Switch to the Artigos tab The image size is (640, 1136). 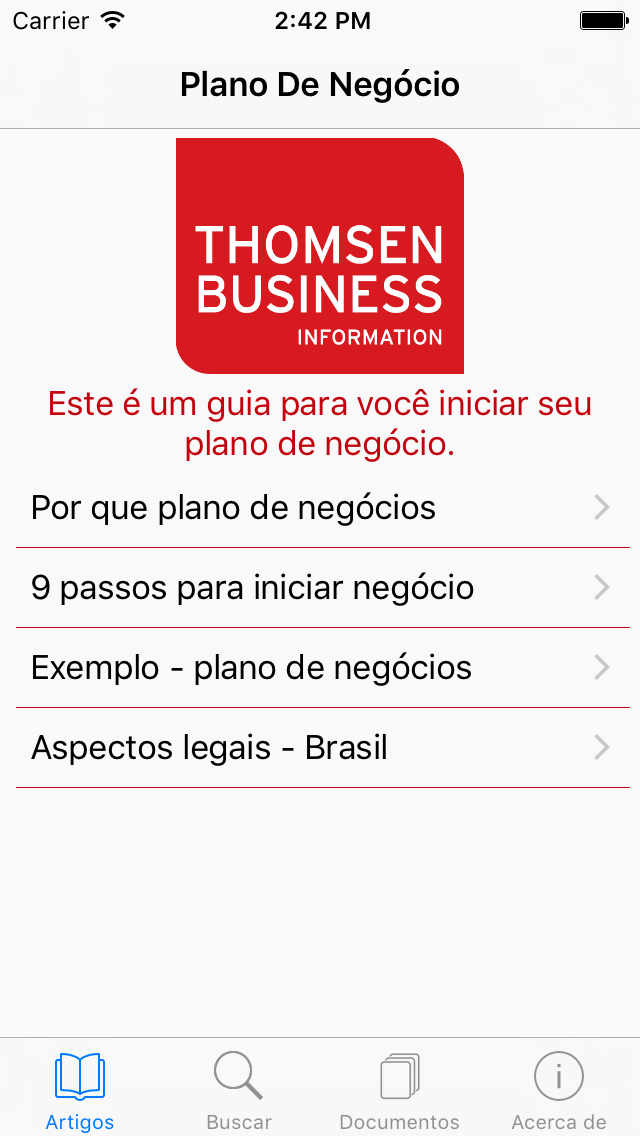[80, 1089]
